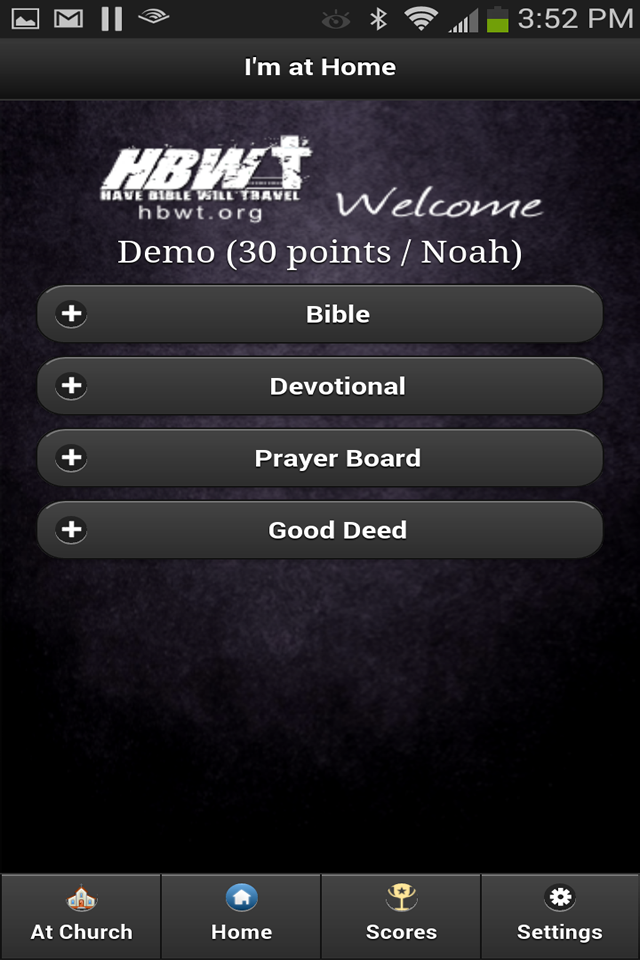Expand the Devotional section
640x960 pixels.
pyautogui.click(x=320, y=386)
